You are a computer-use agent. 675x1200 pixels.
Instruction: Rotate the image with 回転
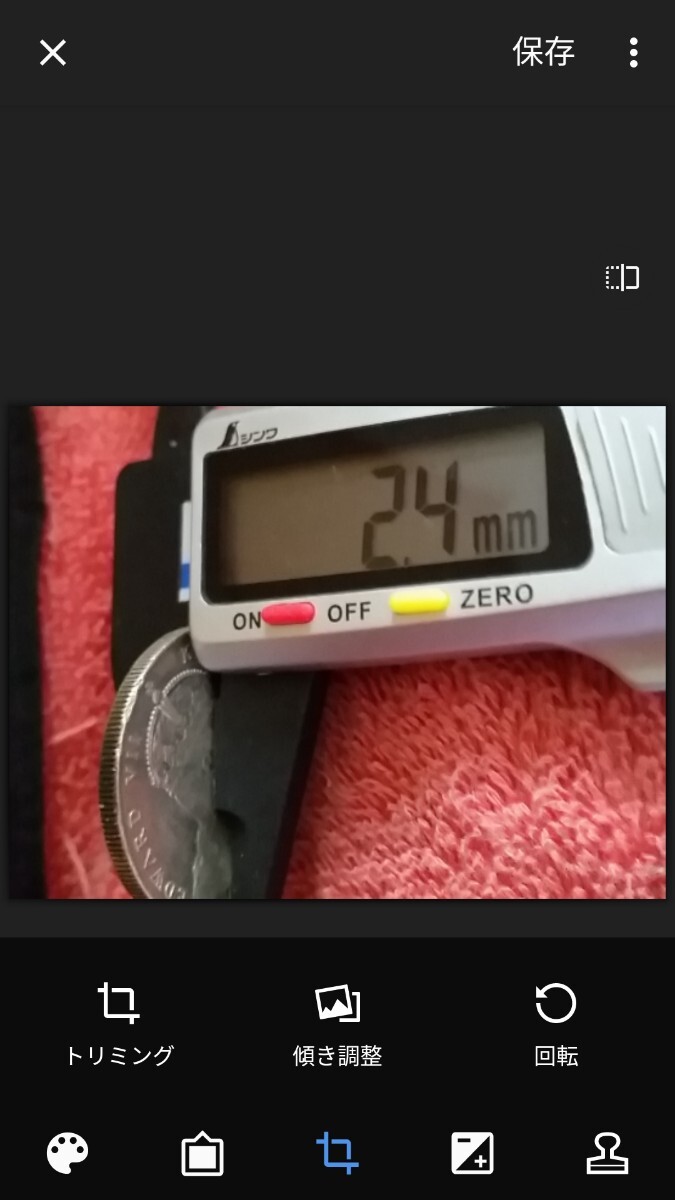pyautogui.click(x=556, y=1025)
